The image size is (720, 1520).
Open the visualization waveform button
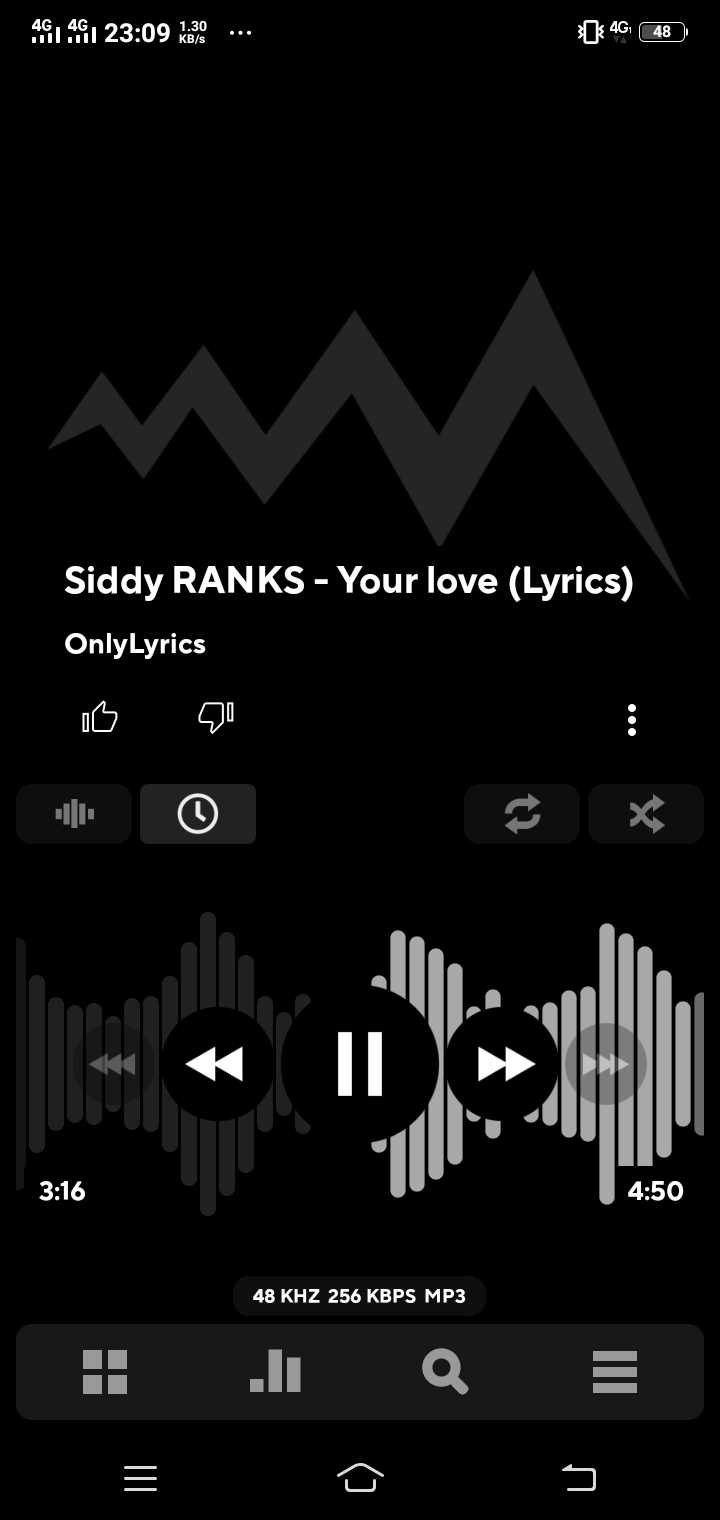pyautogui.click(x=74, y=814)
